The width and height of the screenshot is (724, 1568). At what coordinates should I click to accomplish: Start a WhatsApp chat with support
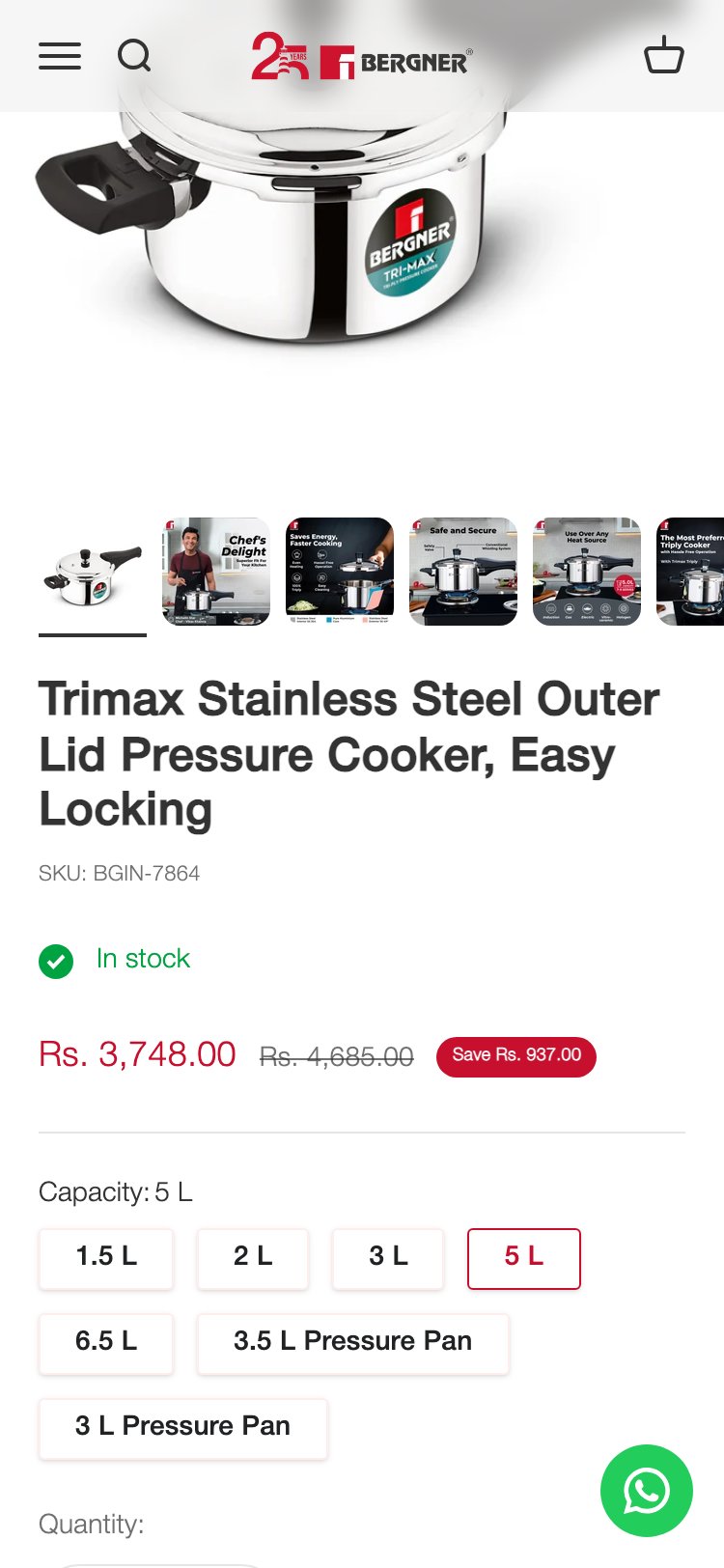tap(646, 1490)
